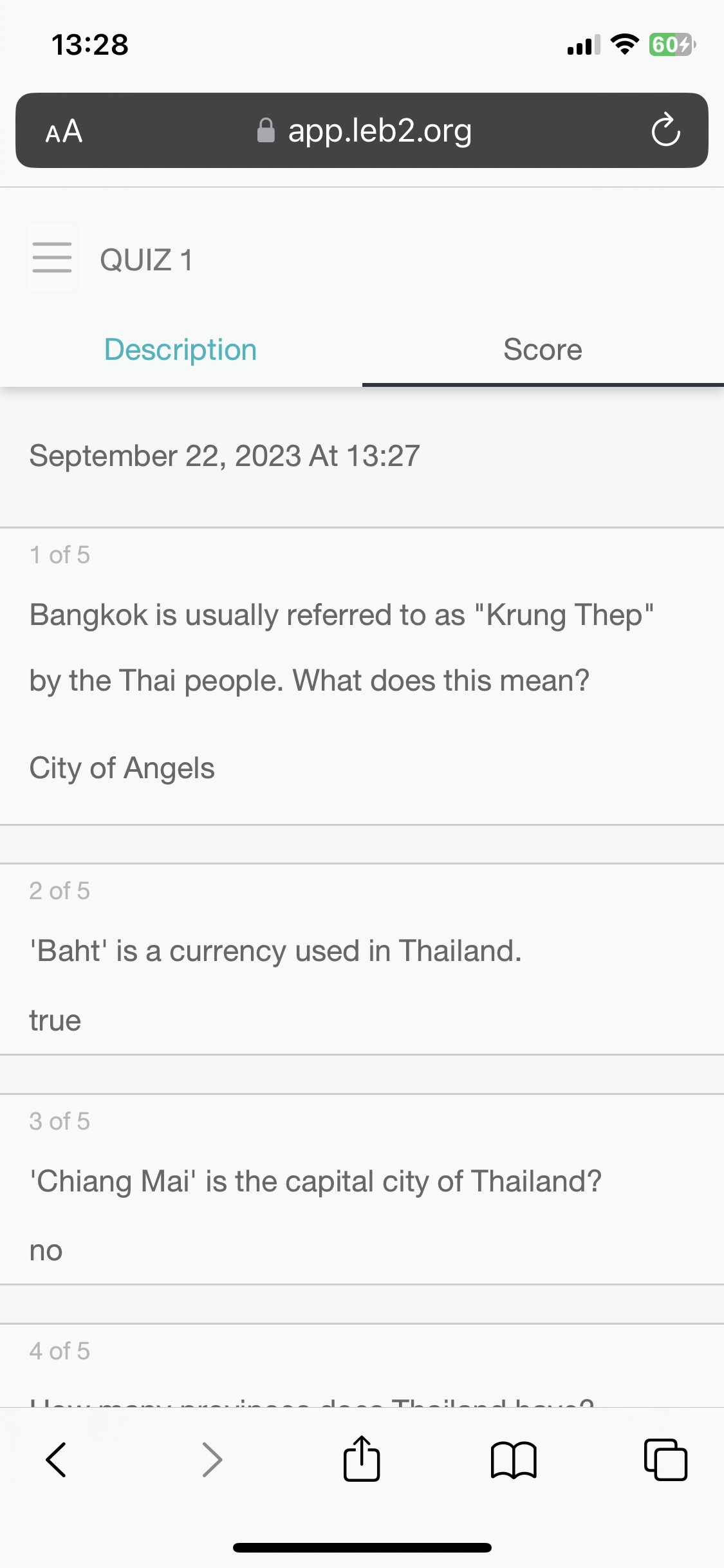
Task: Open the tab switcher in Safari
Action: point(666,1460)
